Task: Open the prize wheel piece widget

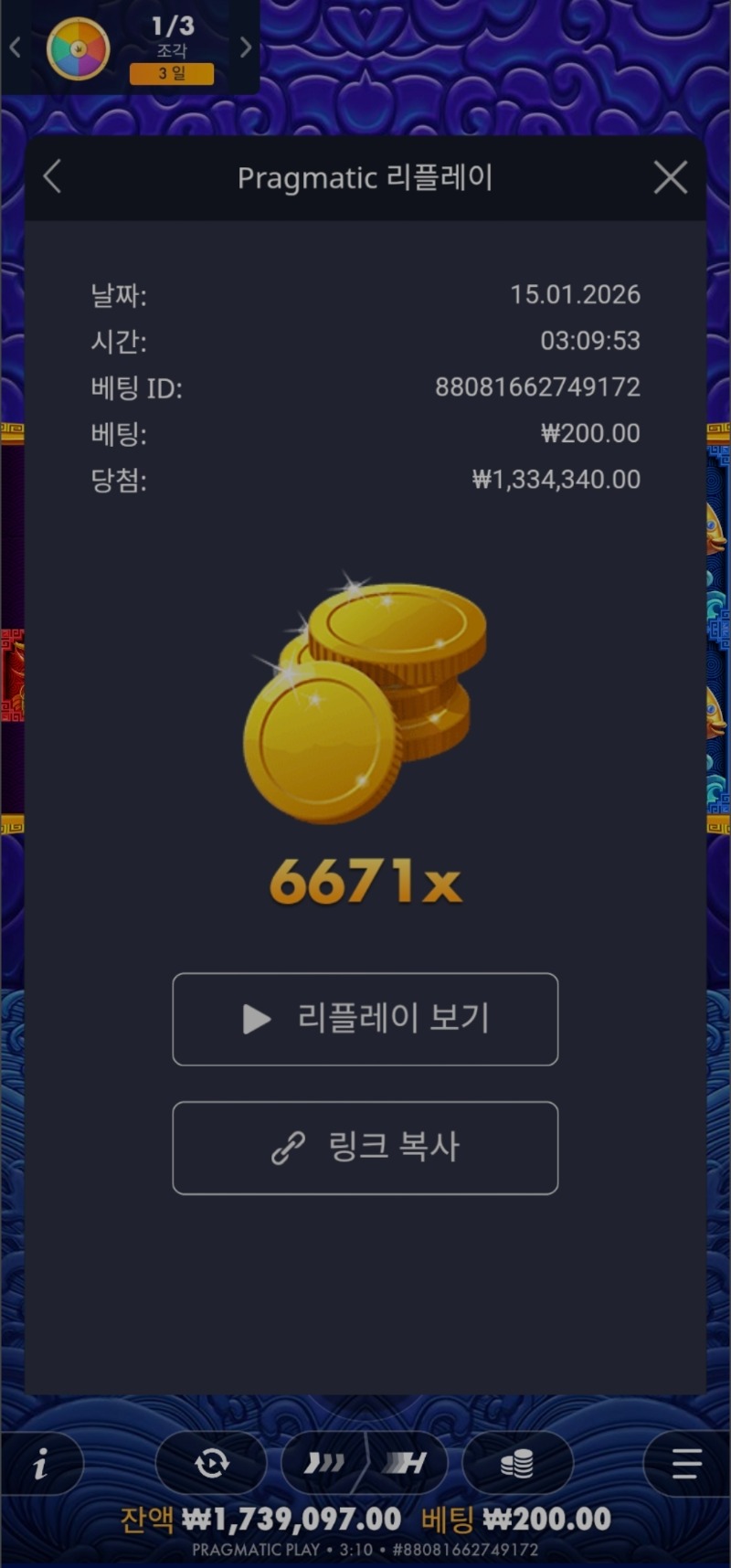Action: (x=79, y=48)
